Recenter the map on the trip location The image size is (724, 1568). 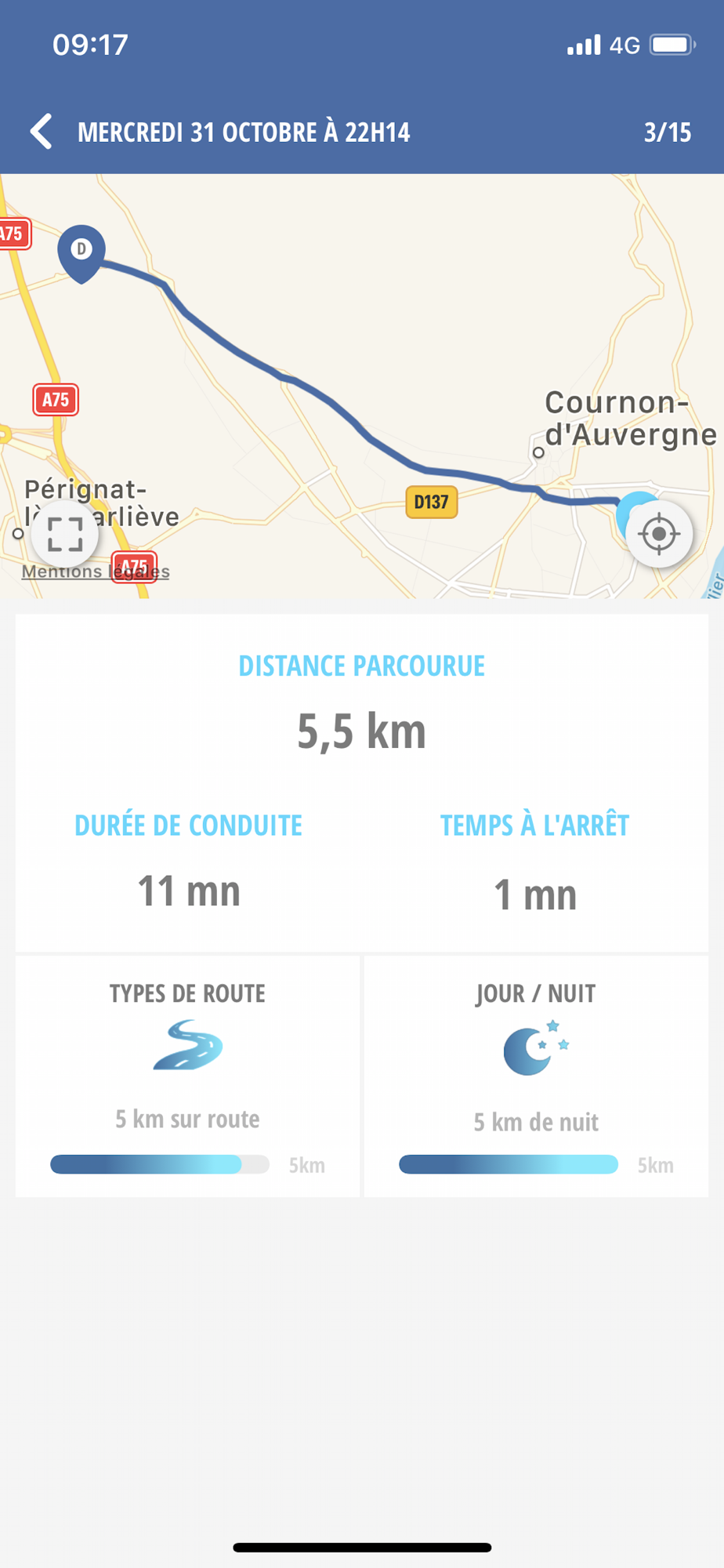point(659,534)
